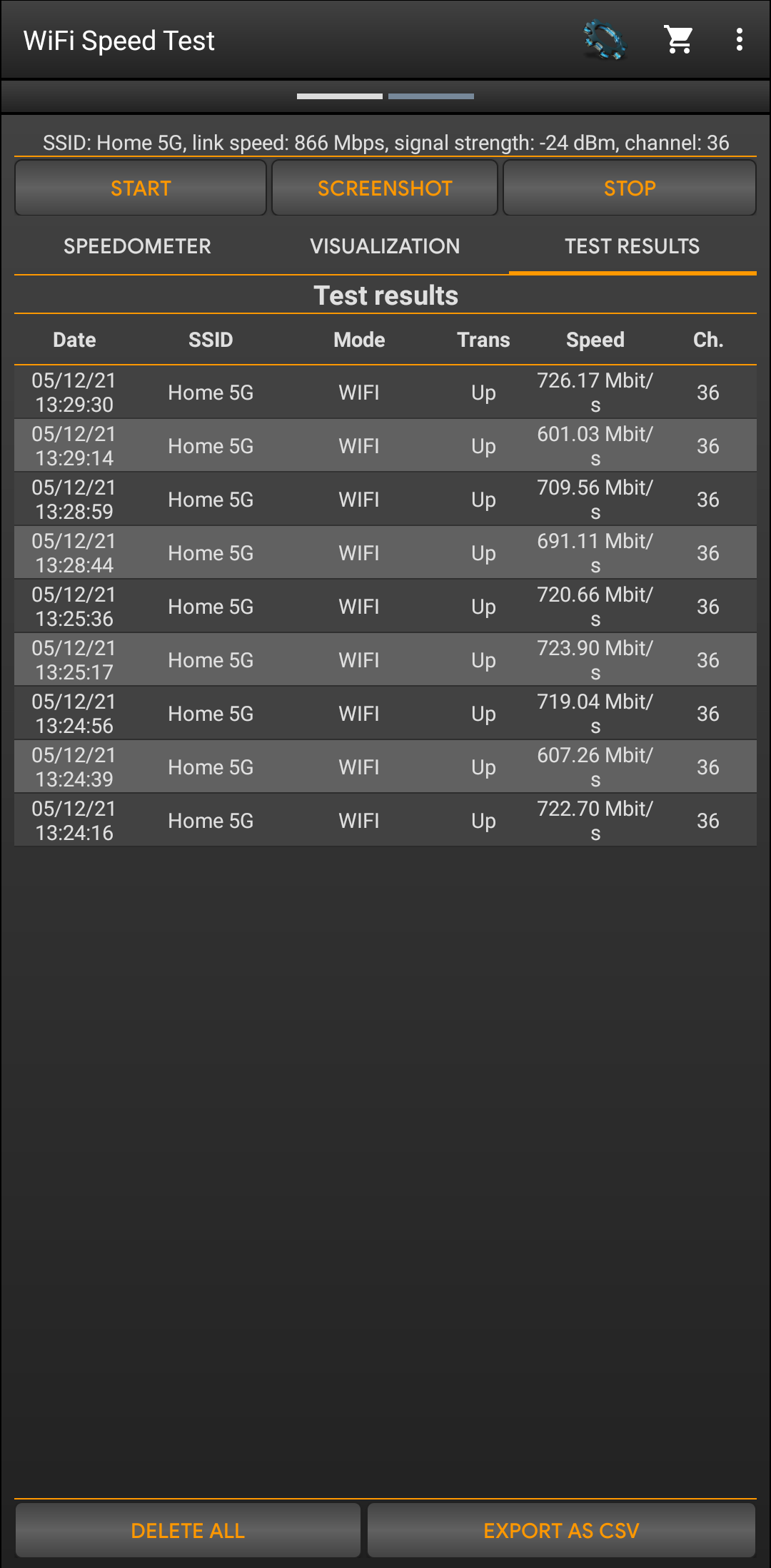Switch to the Speedometer tab
Screen dimensions: 771x1568
point(137,246)
